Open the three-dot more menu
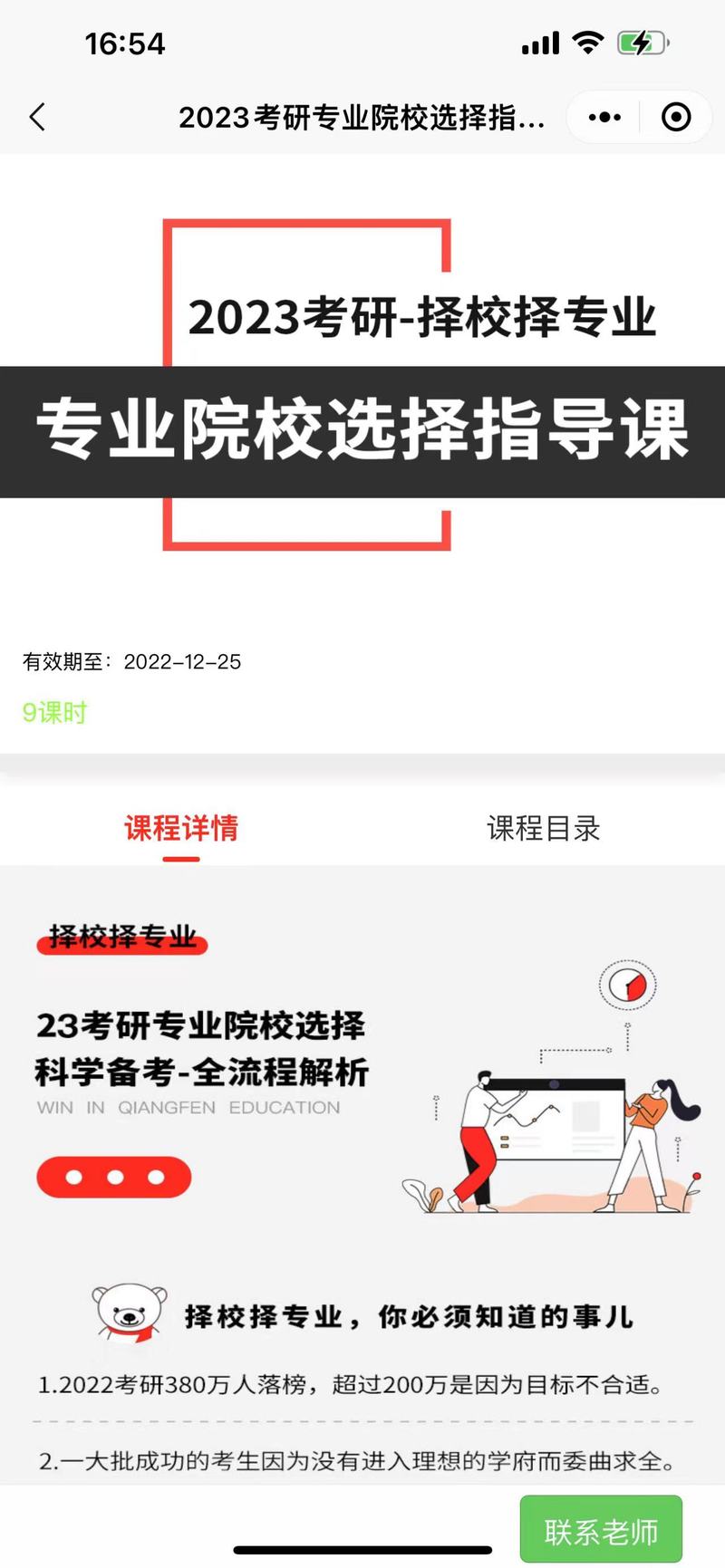Viewport: 725px width, 1568px height. coord(604,117)
